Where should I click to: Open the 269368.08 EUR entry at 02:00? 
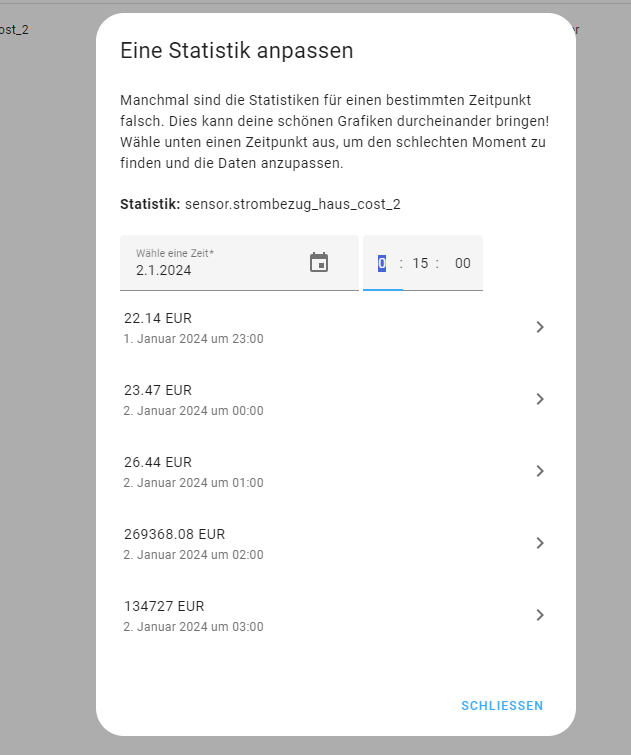(x=335, y=543)
